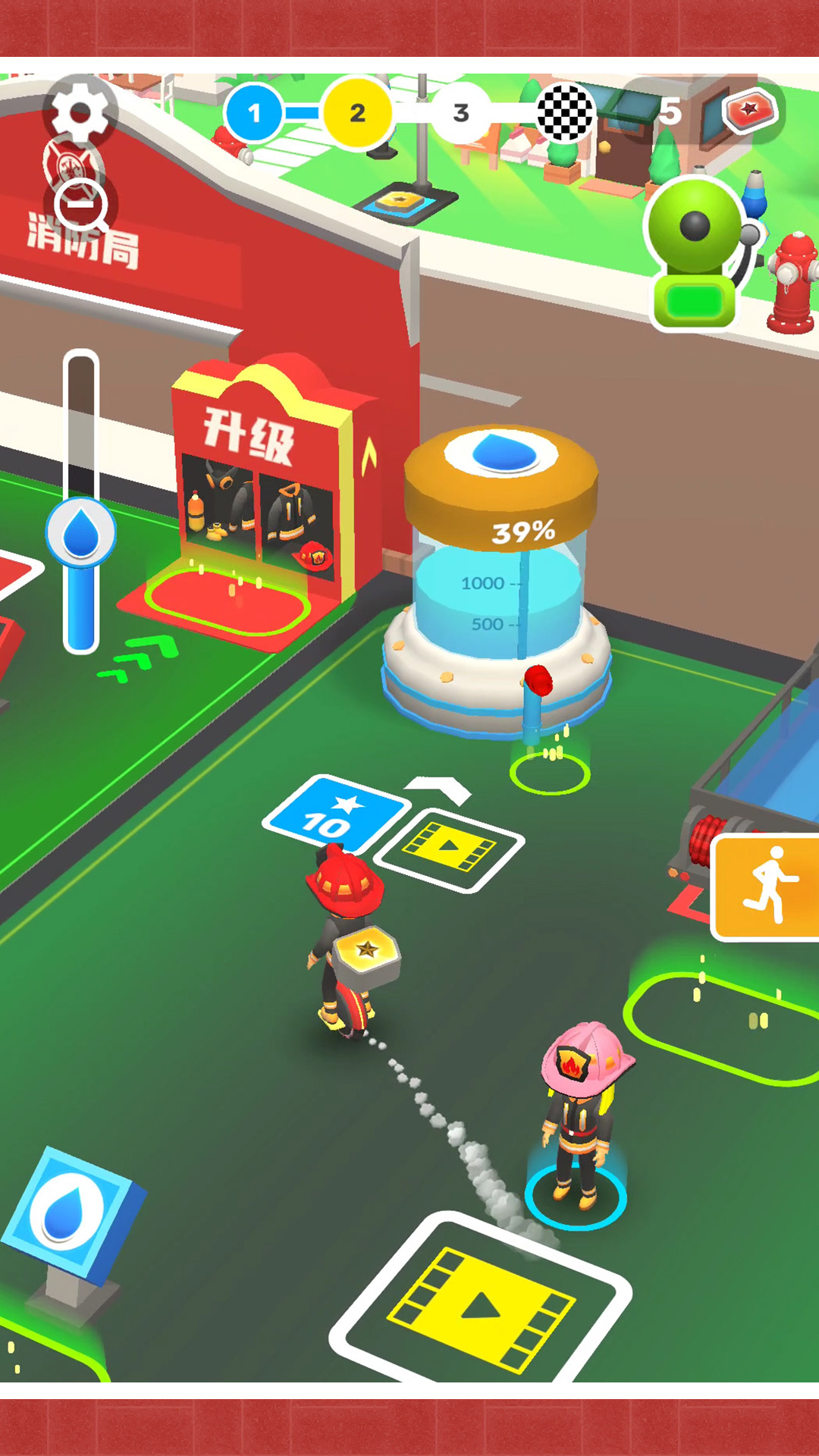Ring the green alarm bell button
This screenshot has width=819, height=1456.
click(694, 254)
